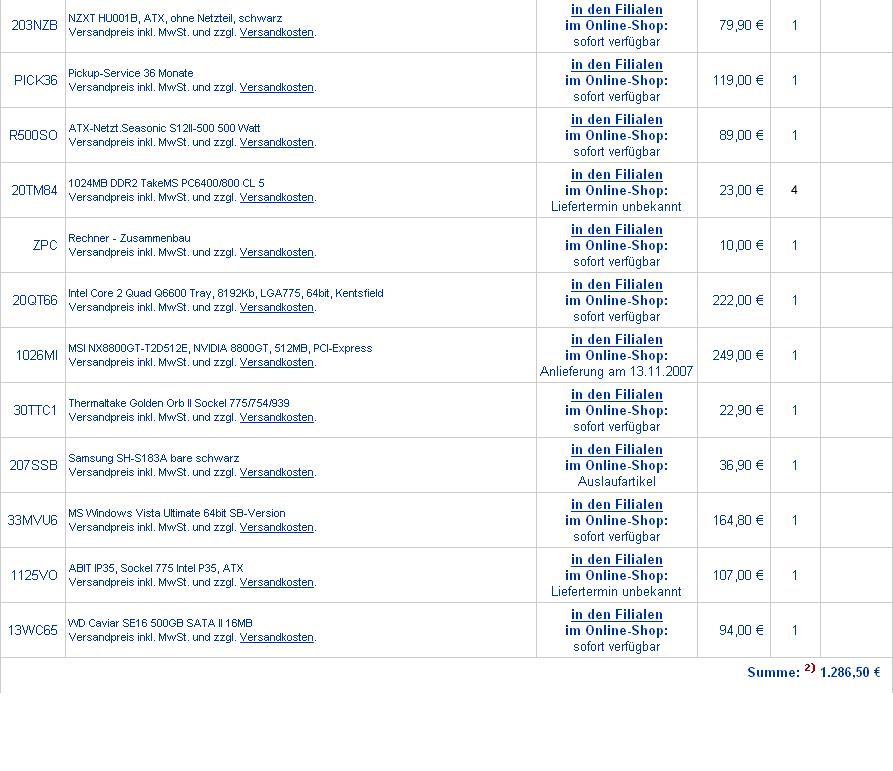Open Versandkosten link under Windows Vista Ultimate
893x771 pixels.
point(276,528)
